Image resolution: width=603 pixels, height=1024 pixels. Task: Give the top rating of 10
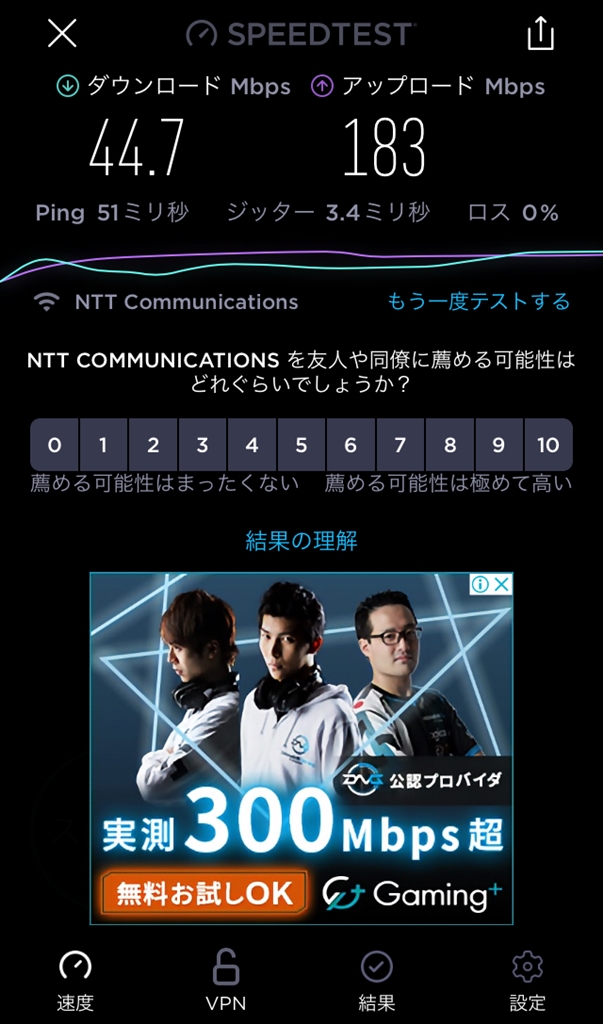coord(548,445)
